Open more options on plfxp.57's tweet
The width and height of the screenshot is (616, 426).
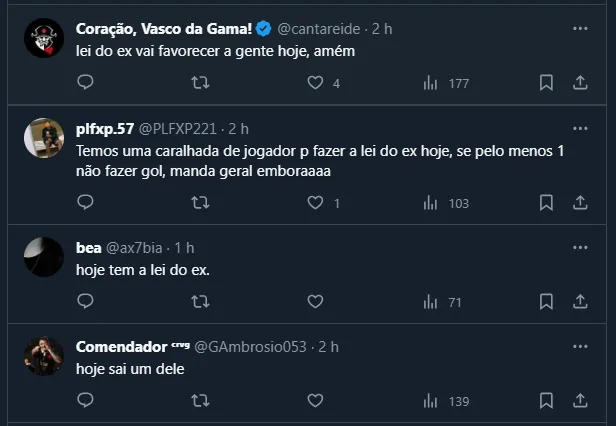tap(580, 128)
